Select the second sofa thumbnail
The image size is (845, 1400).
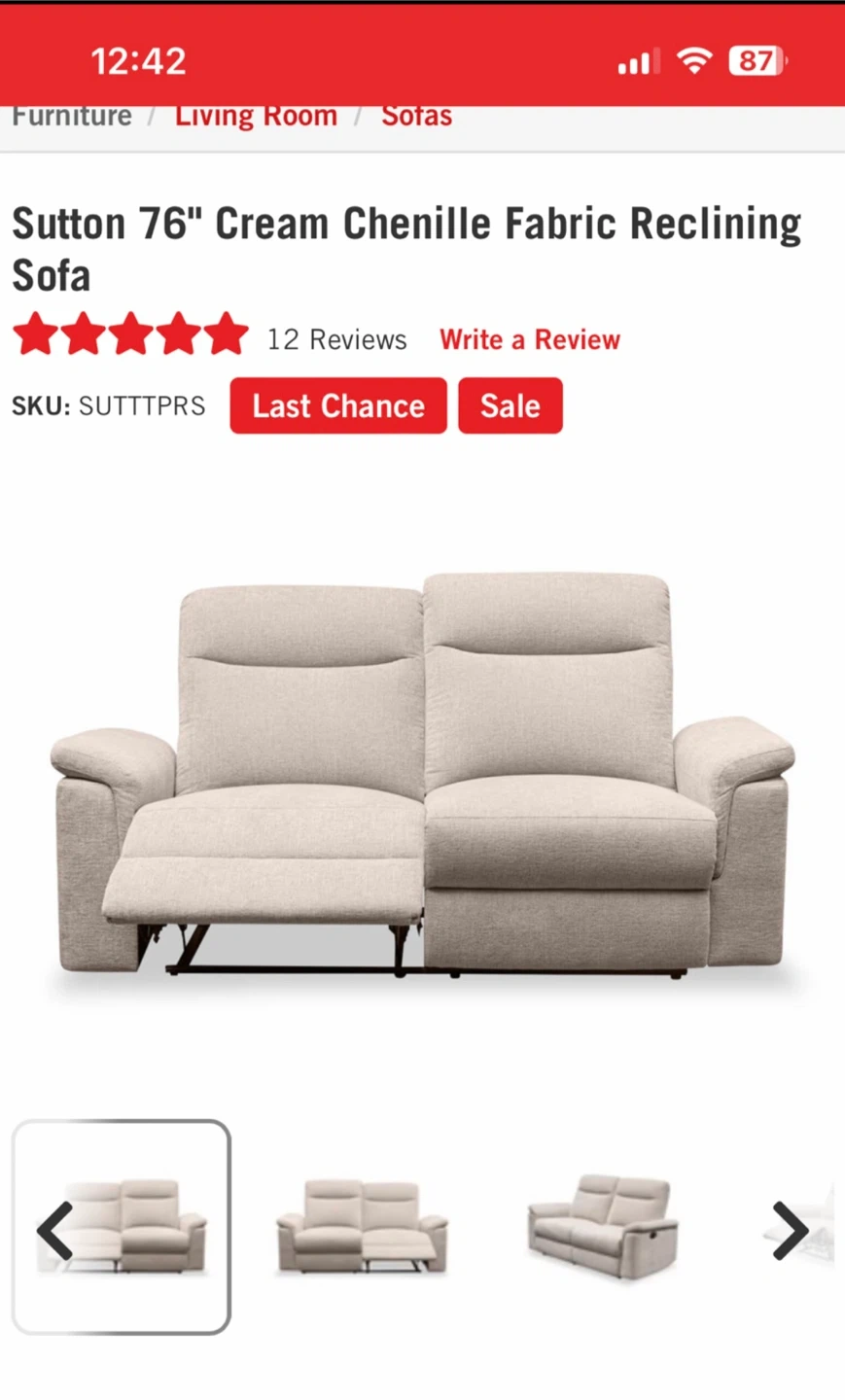coord(362,1227)
